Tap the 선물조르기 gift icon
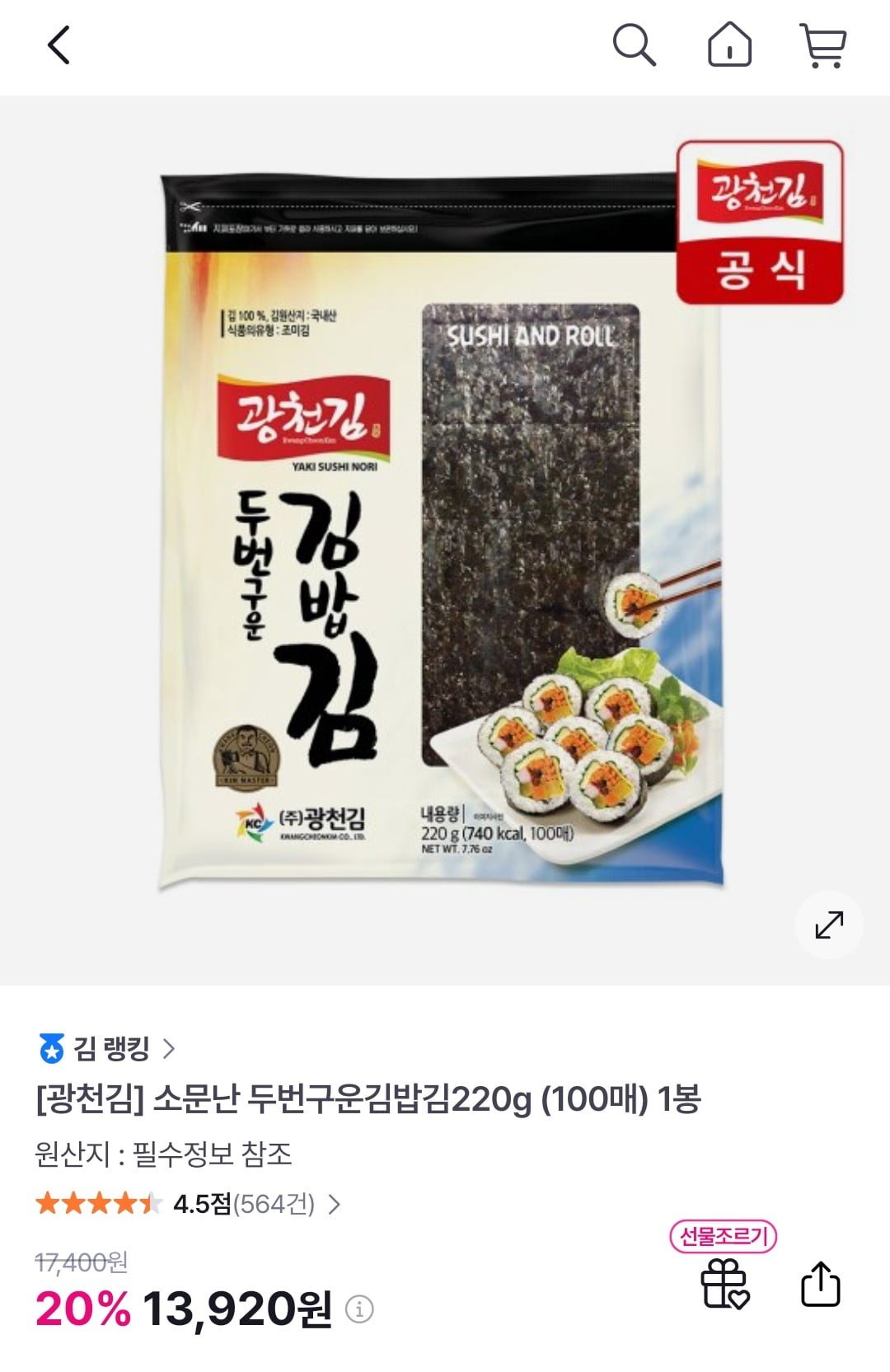Viewport: 890px width, 1372px height. 724,1284
